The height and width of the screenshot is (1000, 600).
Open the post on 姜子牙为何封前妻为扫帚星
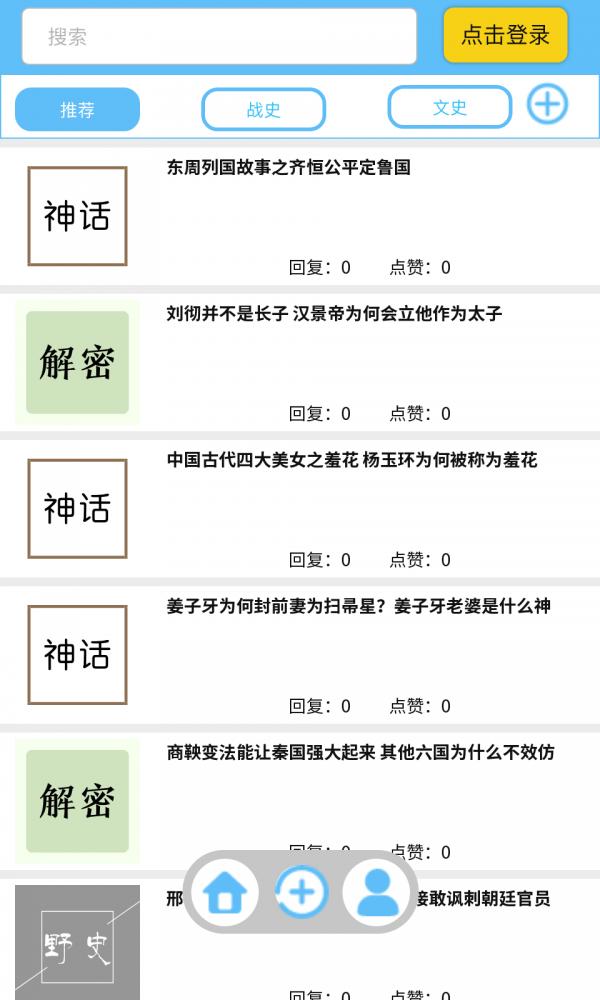[x=300, y=655]
